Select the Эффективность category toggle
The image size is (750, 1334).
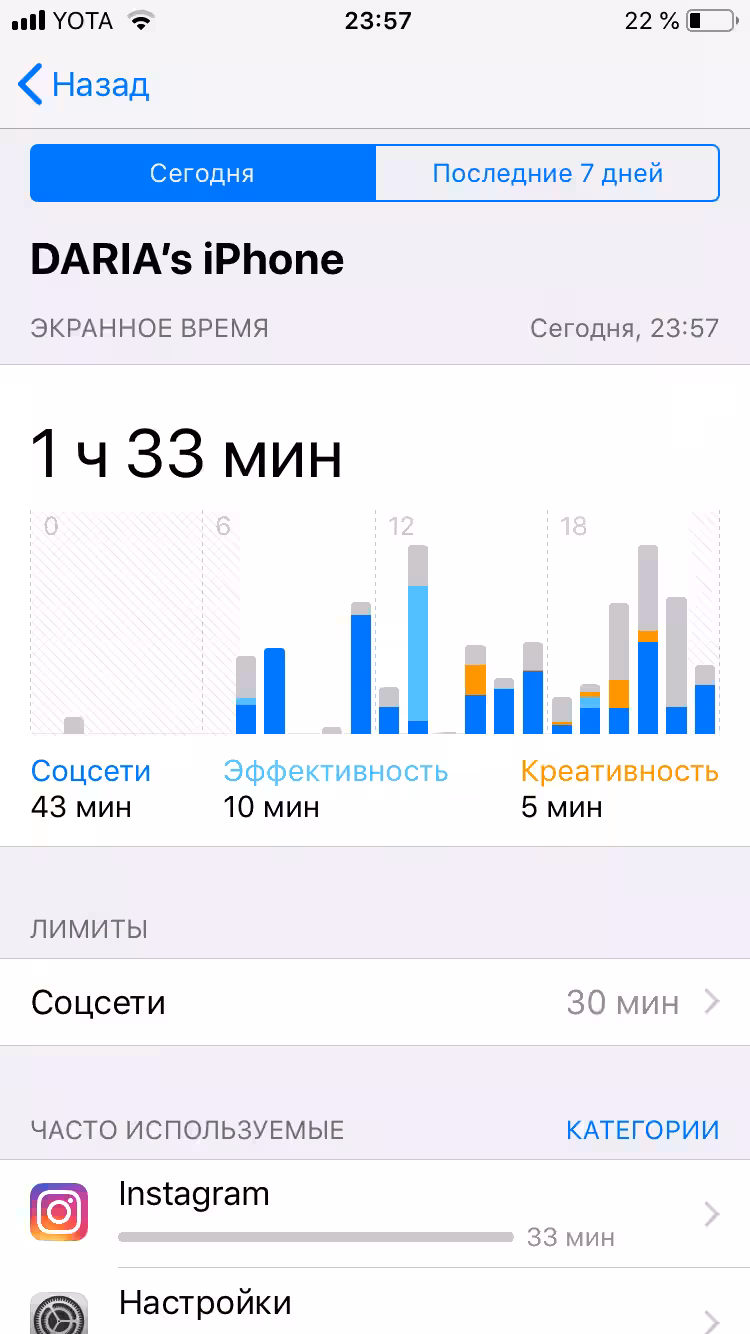pos(336,770)
